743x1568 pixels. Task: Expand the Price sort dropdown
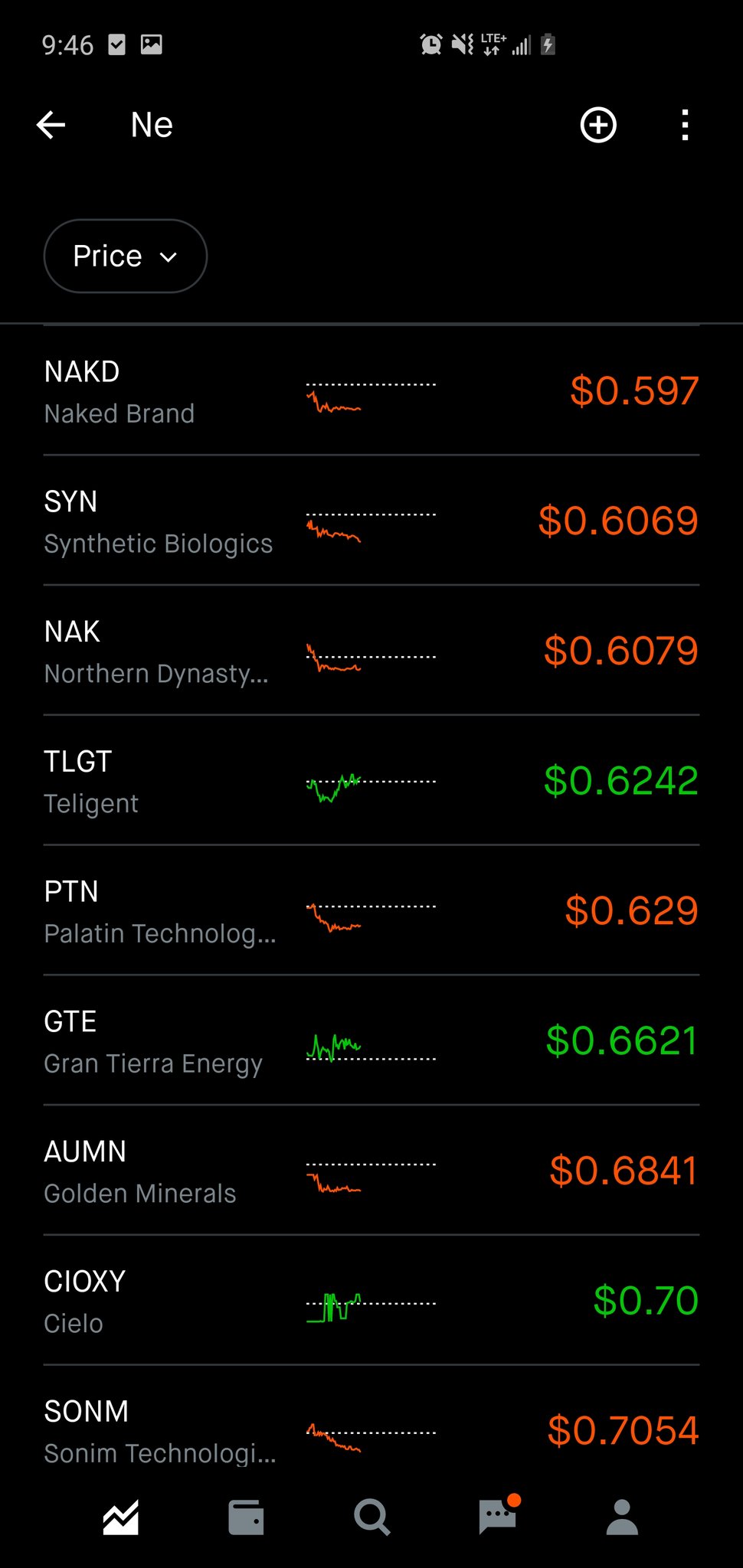point(125,256)
